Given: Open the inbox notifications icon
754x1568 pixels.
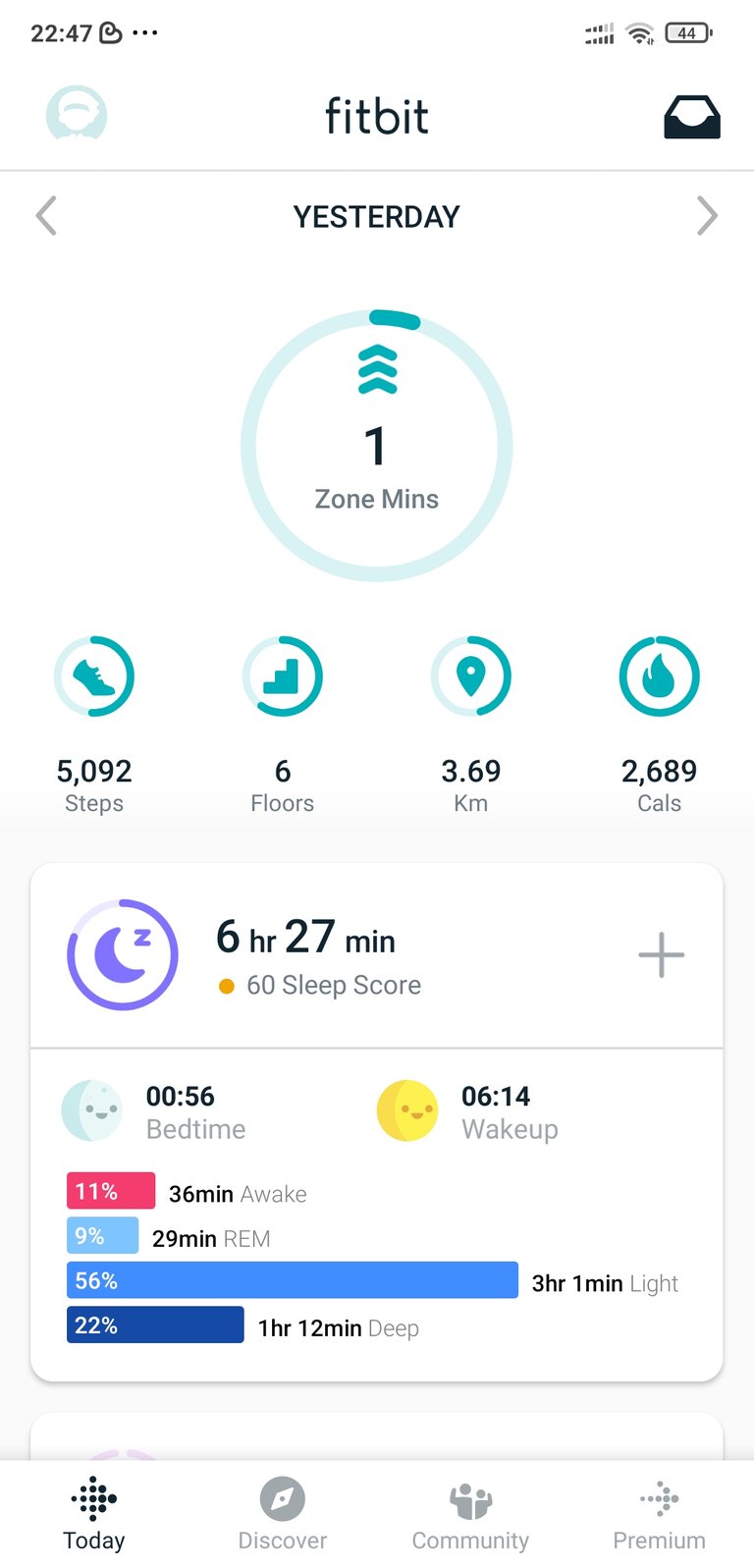Looking at the screenshot, I should coord(692,117).
